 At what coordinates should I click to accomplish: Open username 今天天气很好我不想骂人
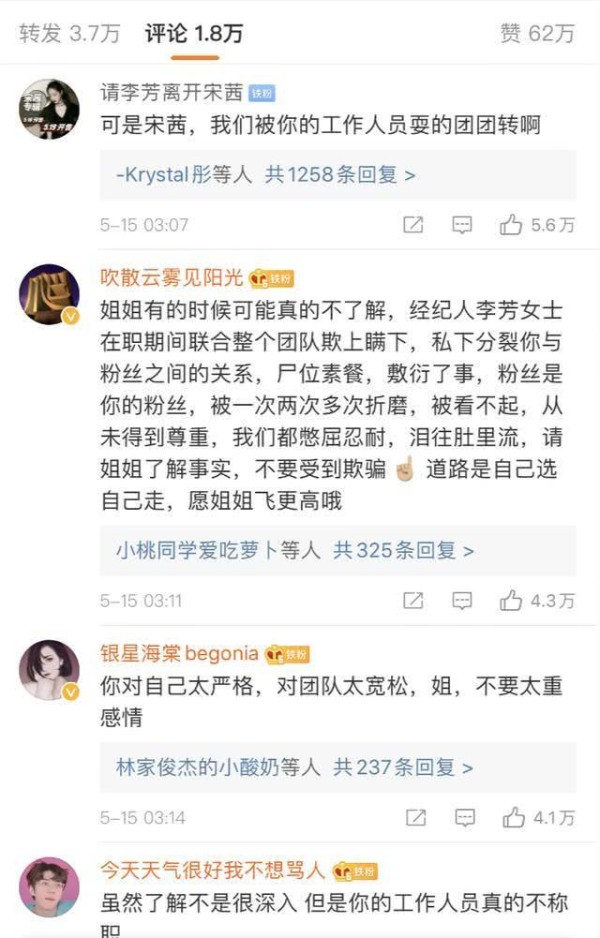point(215,870)
